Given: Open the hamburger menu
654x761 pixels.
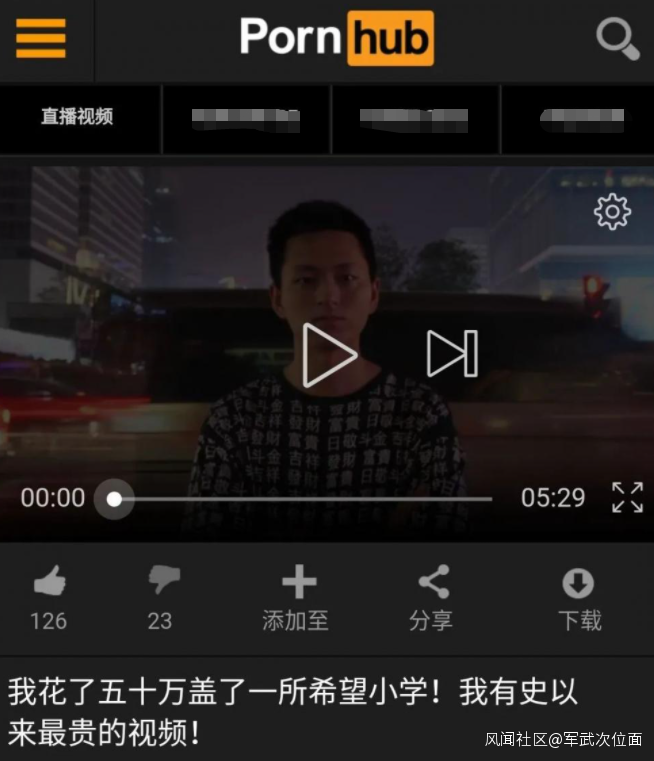Looking at the screenshot, I should coord(41,38).
